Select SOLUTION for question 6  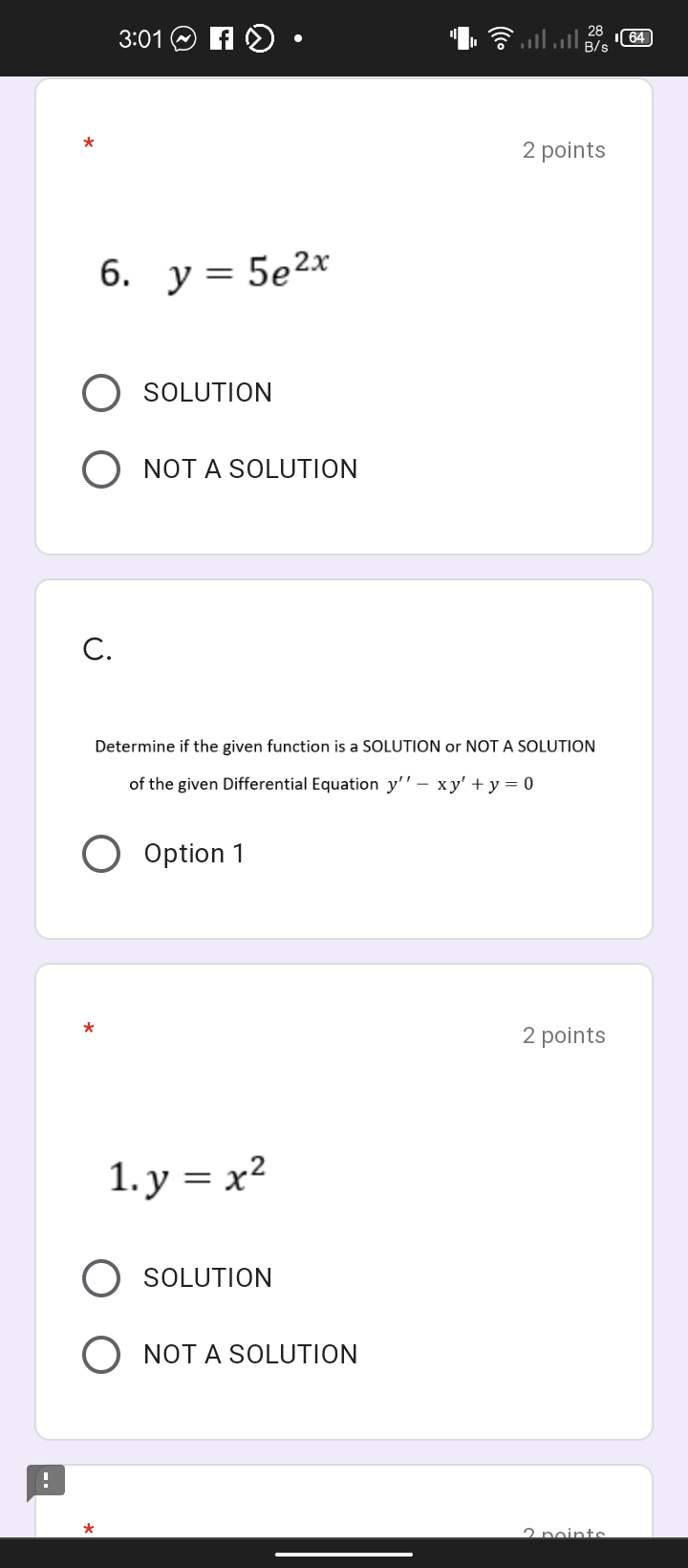[101, 393]
